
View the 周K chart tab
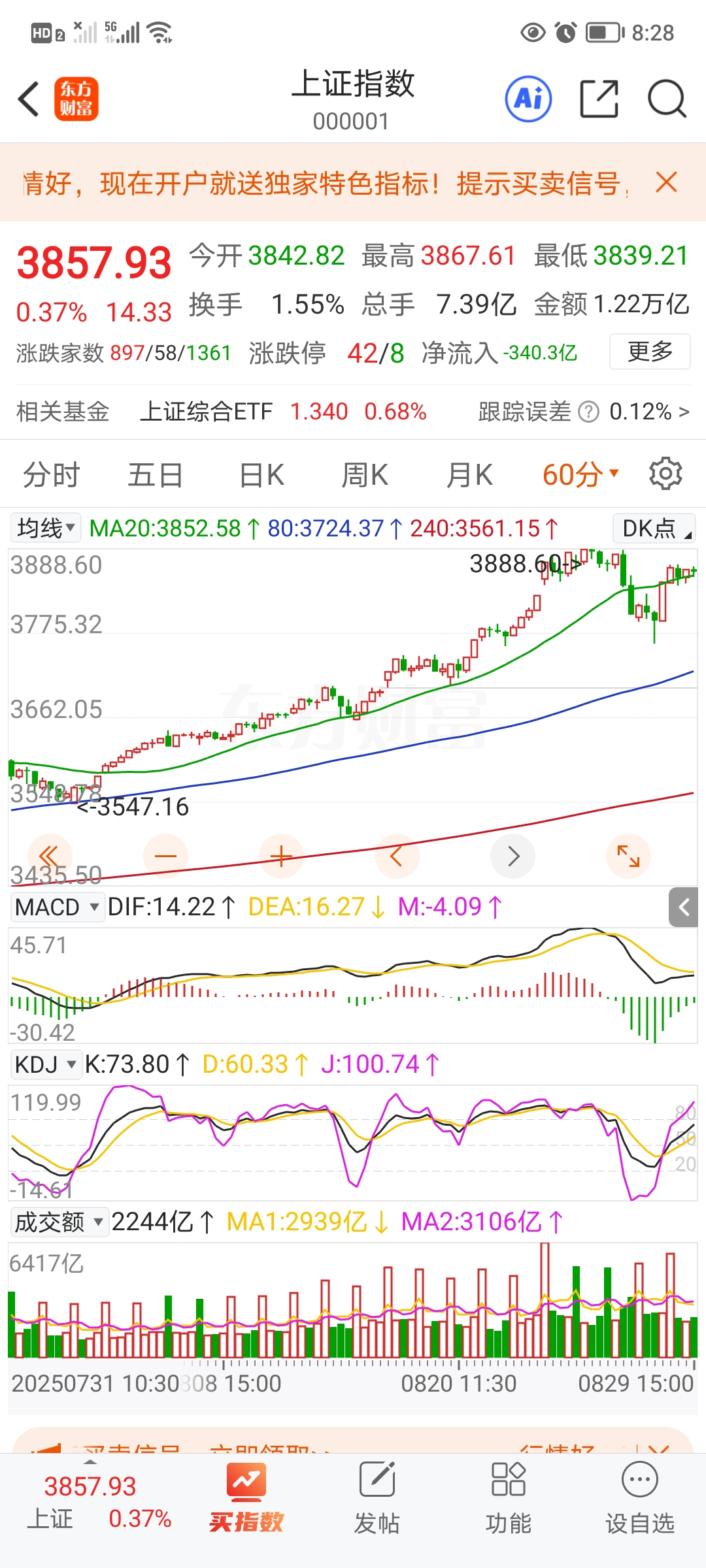(364, 475)
